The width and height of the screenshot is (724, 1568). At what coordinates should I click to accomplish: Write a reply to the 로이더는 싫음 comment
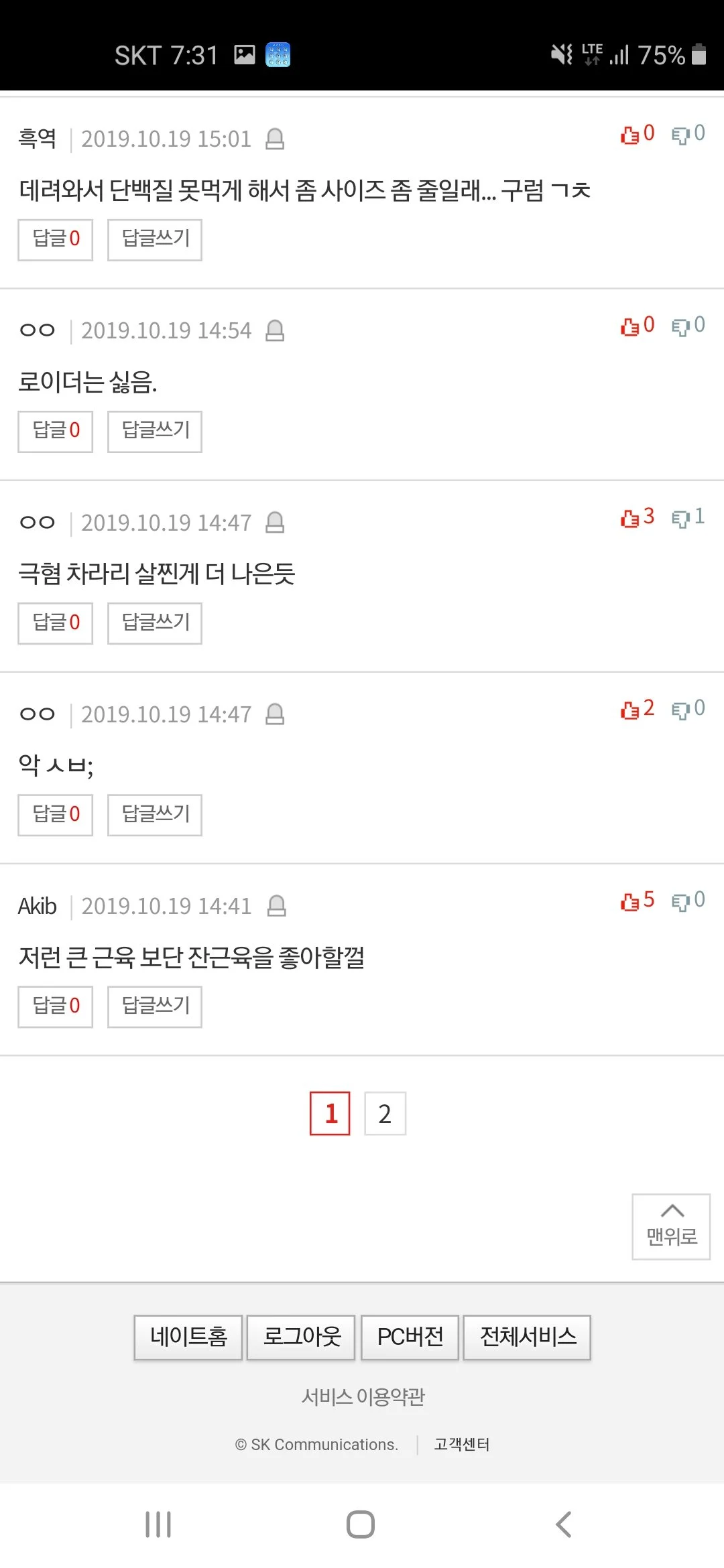tap(155, 431)
